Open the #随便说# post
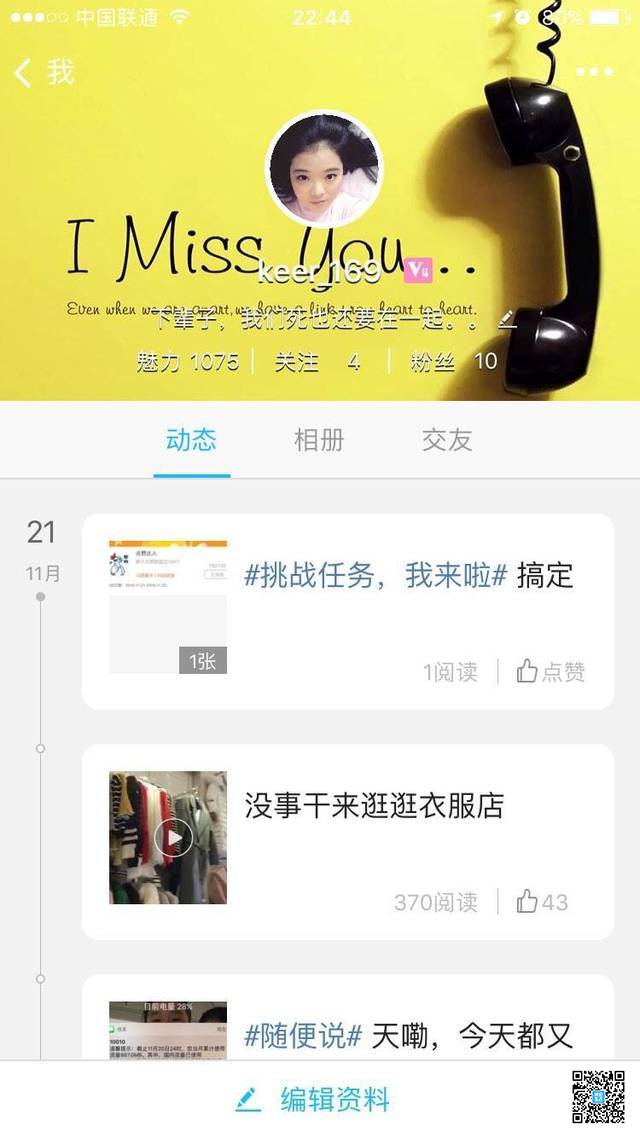Viewport: 640px width, 1138px height. 408,1036
